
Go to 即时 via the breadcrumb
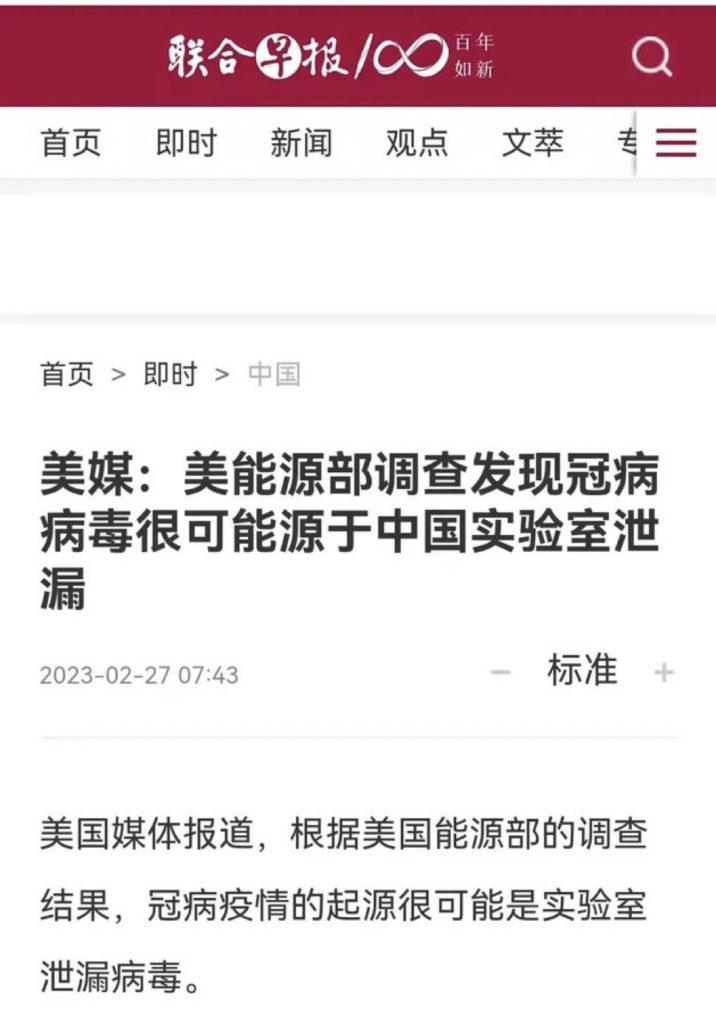click(x=171, y=375)
